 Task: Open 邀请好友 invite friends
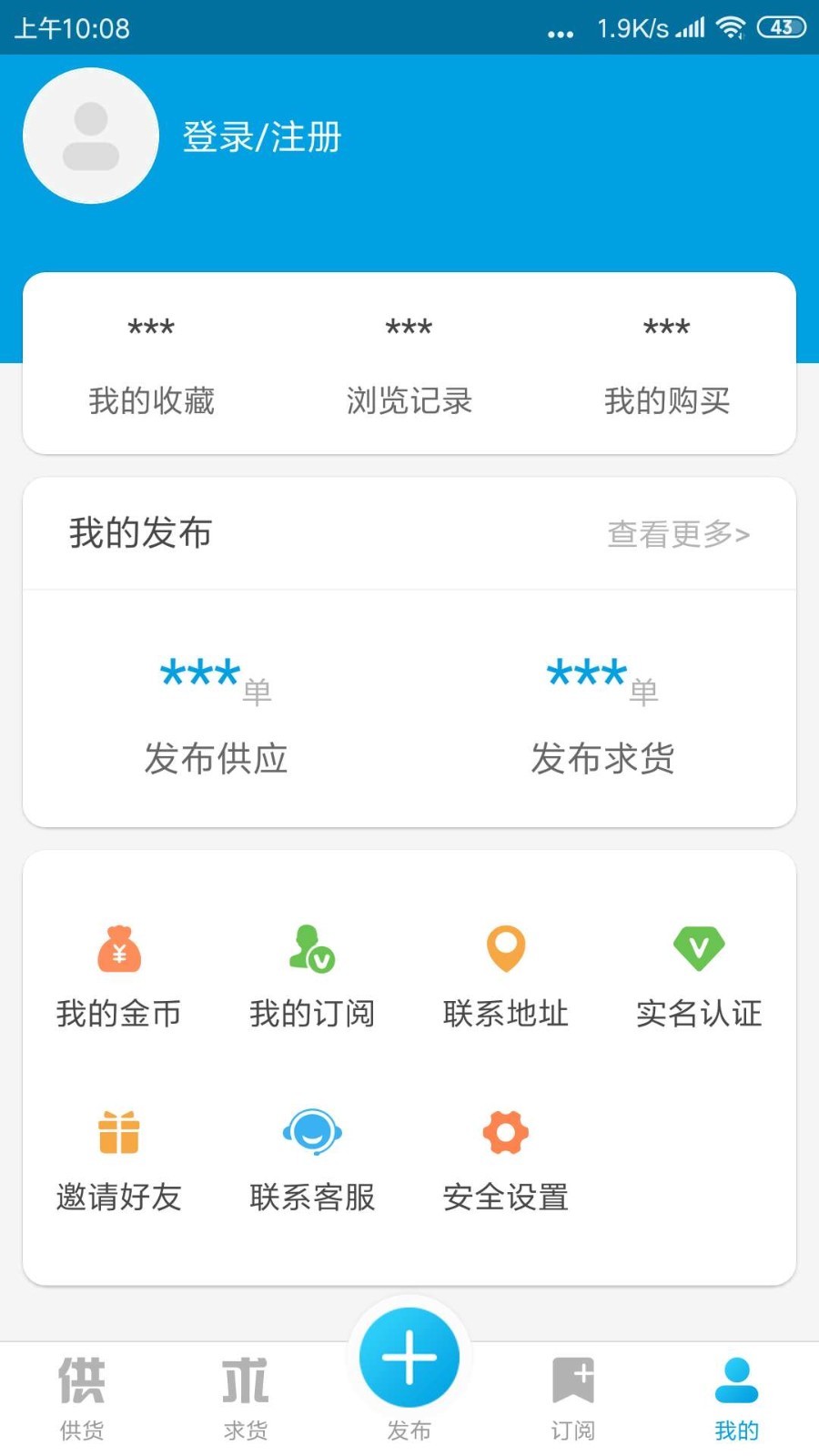(119, 1161)
